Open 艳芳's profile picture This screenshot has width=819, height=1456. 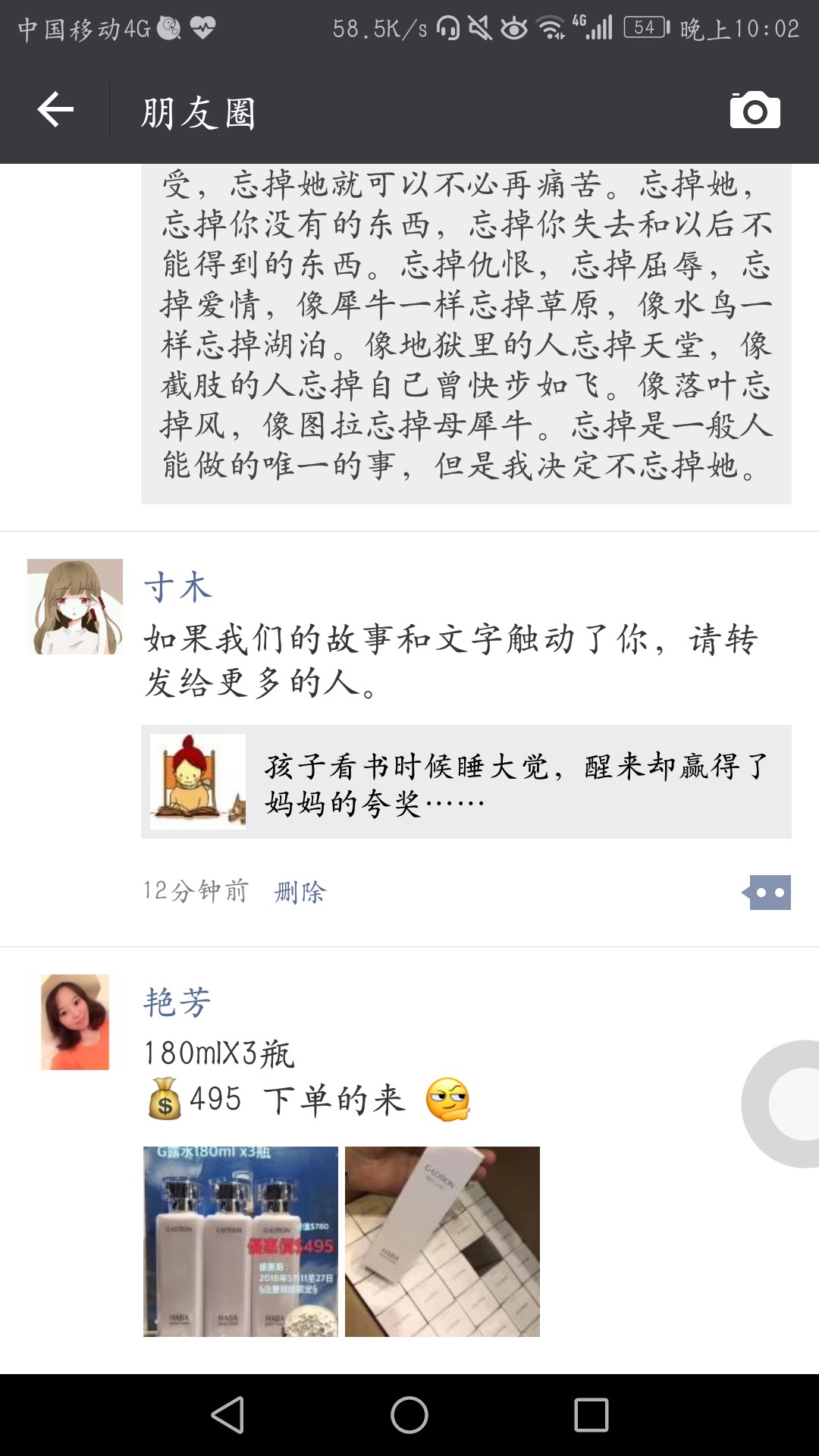(75, 1022)
